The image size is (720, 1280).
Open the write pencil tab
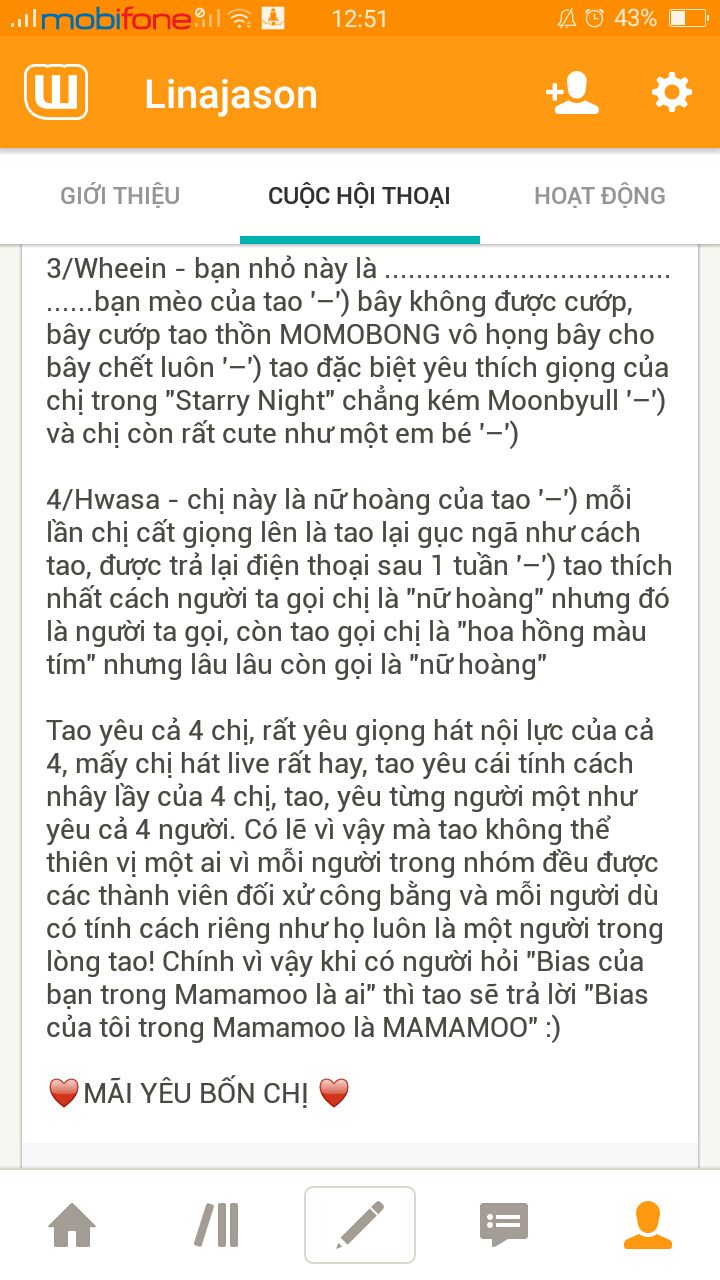click(360, 1225)
